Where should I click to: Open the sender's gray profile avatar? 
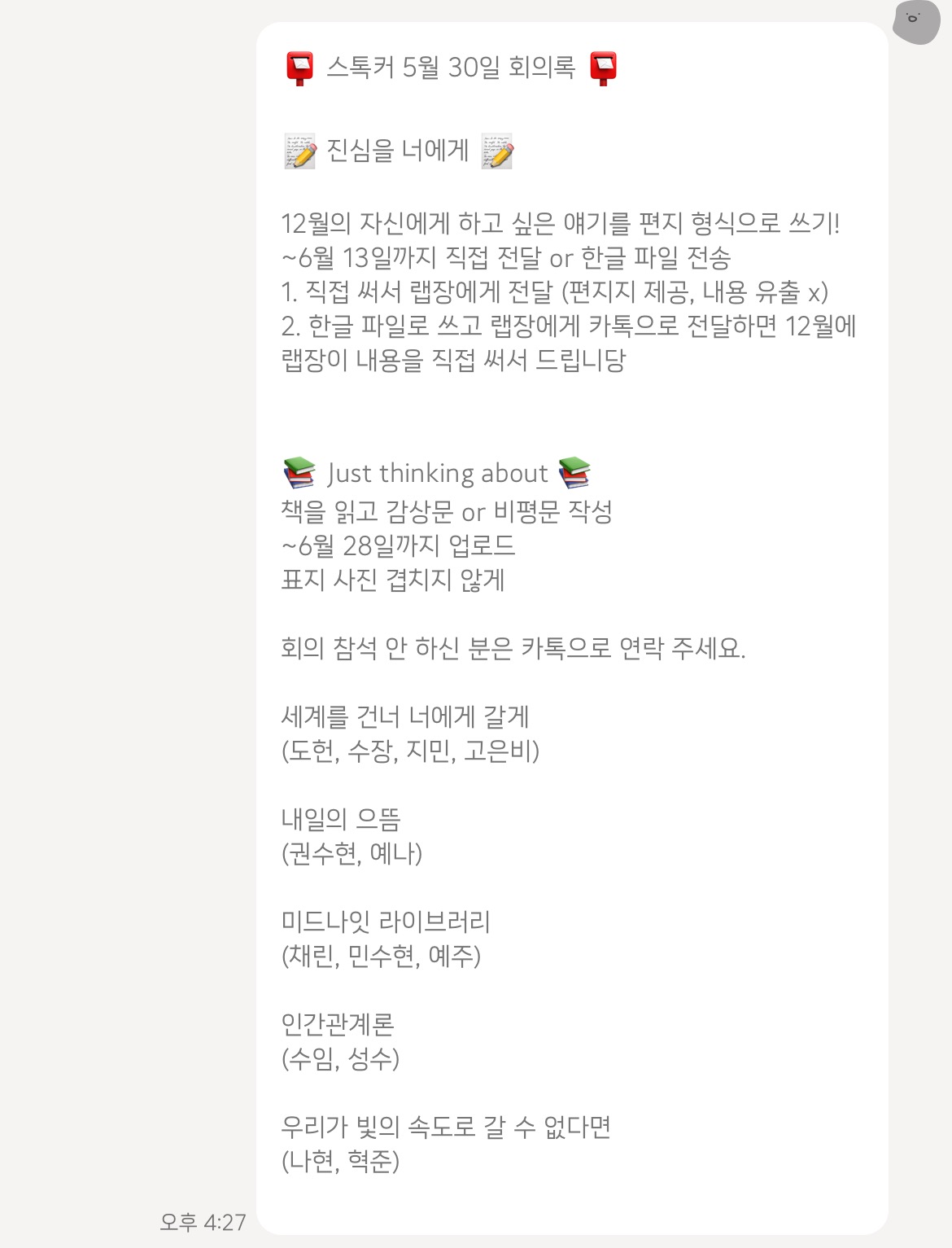tap(915, 20)
